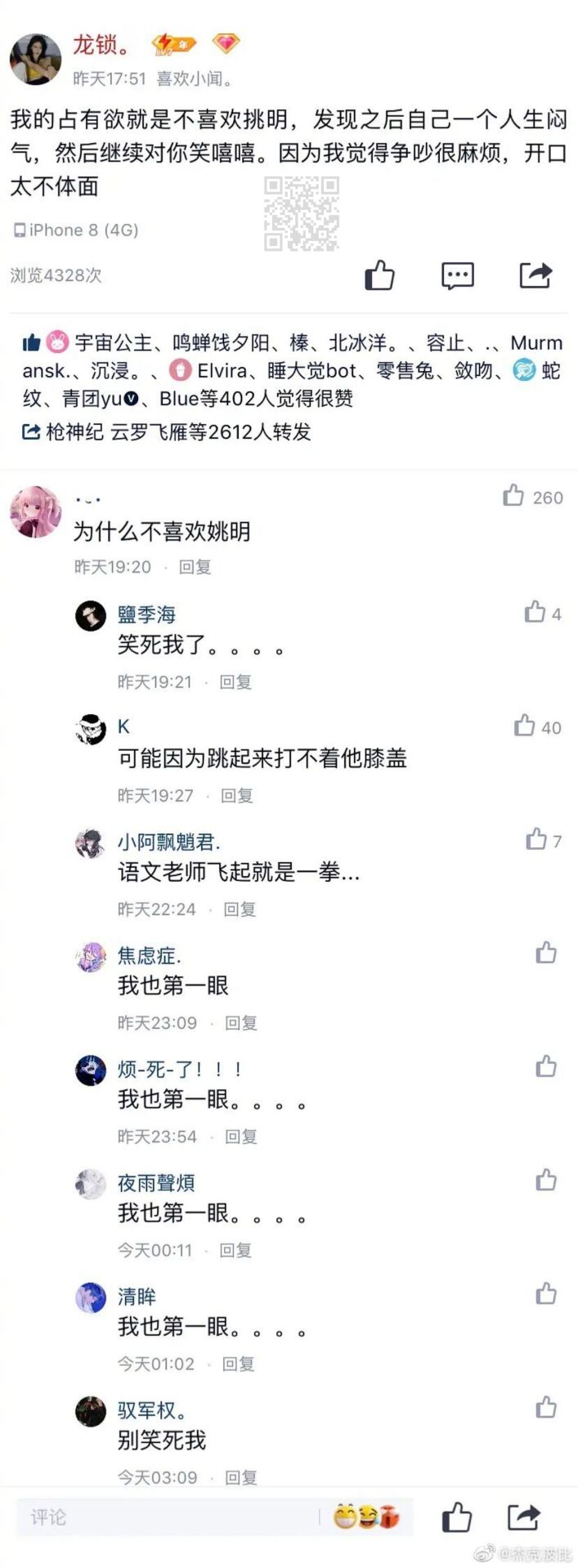Like K's comment about 膝盖

[x=525, y=726]
